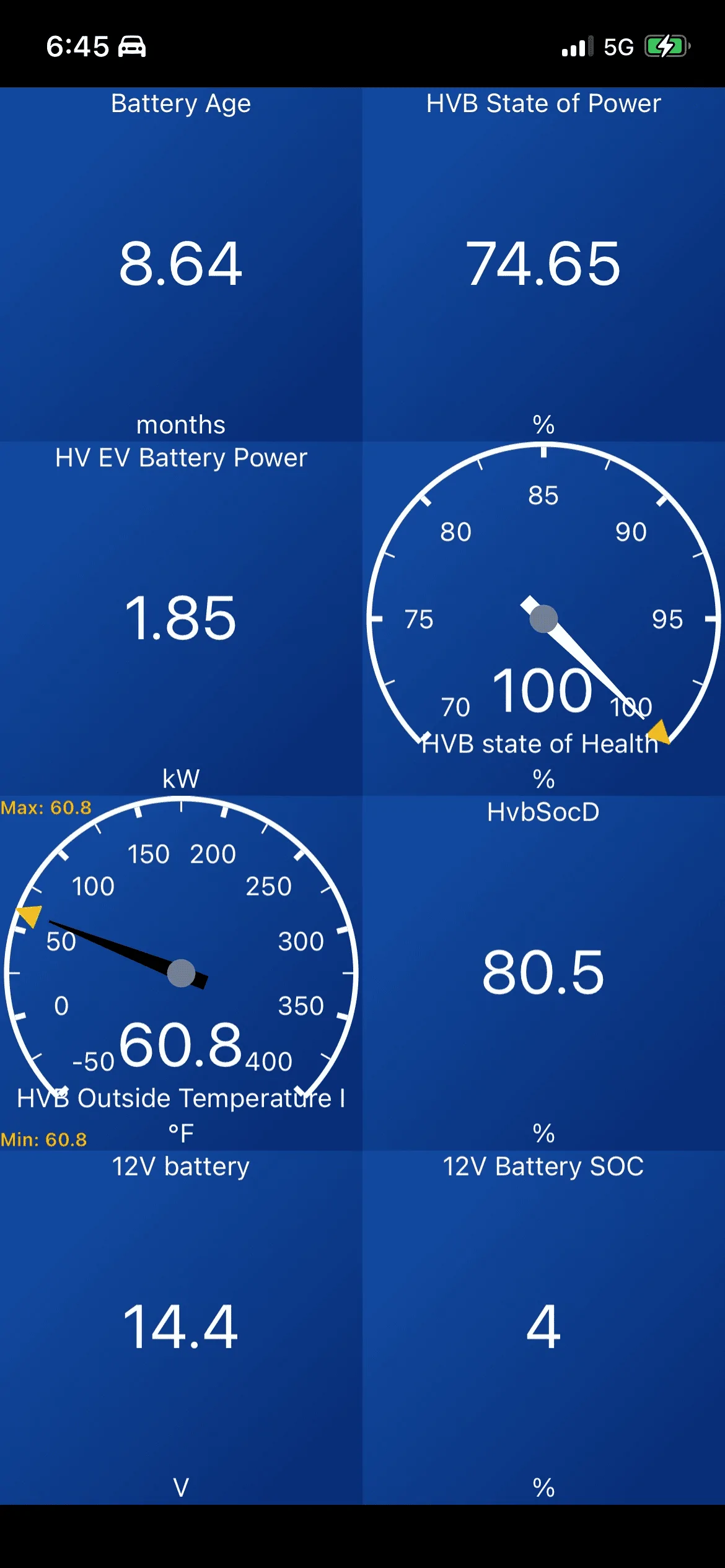This screenshot has height=1568, width=725.
Task: Open the 12V battery voltage tile
Action: tap(181, 1327)
